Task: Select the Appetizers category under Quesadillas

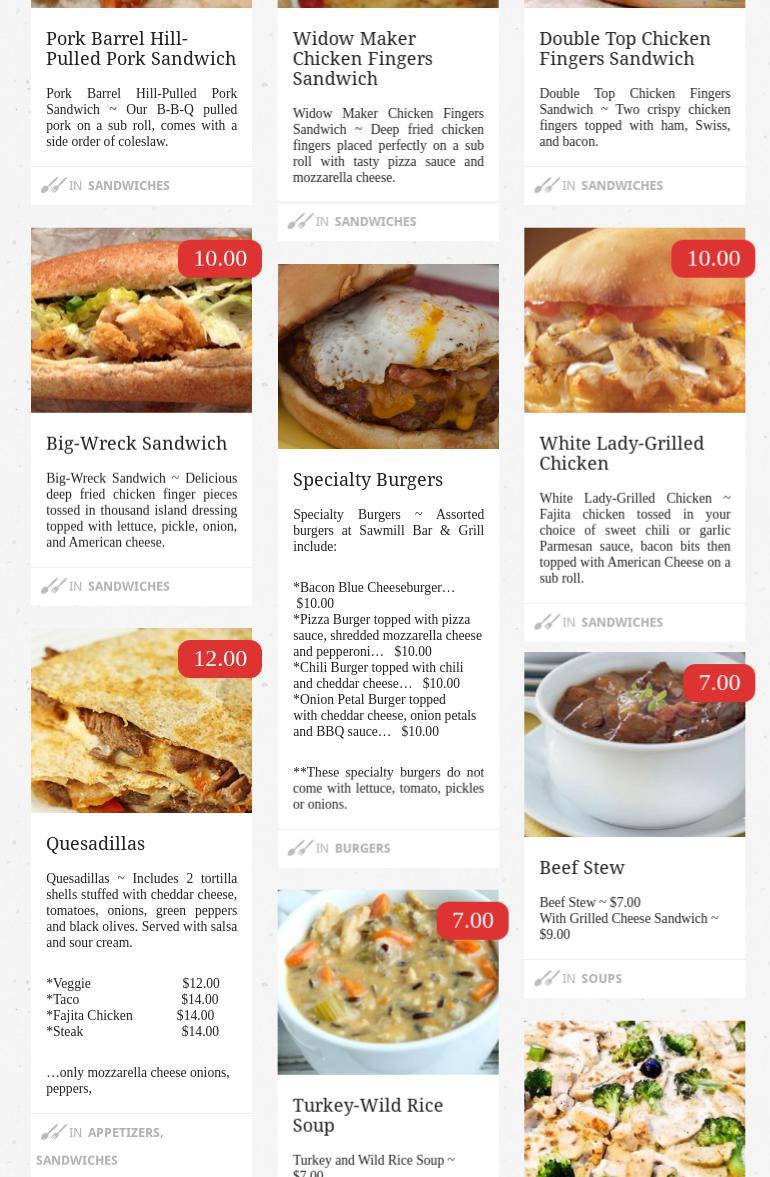Action: 124,1132
